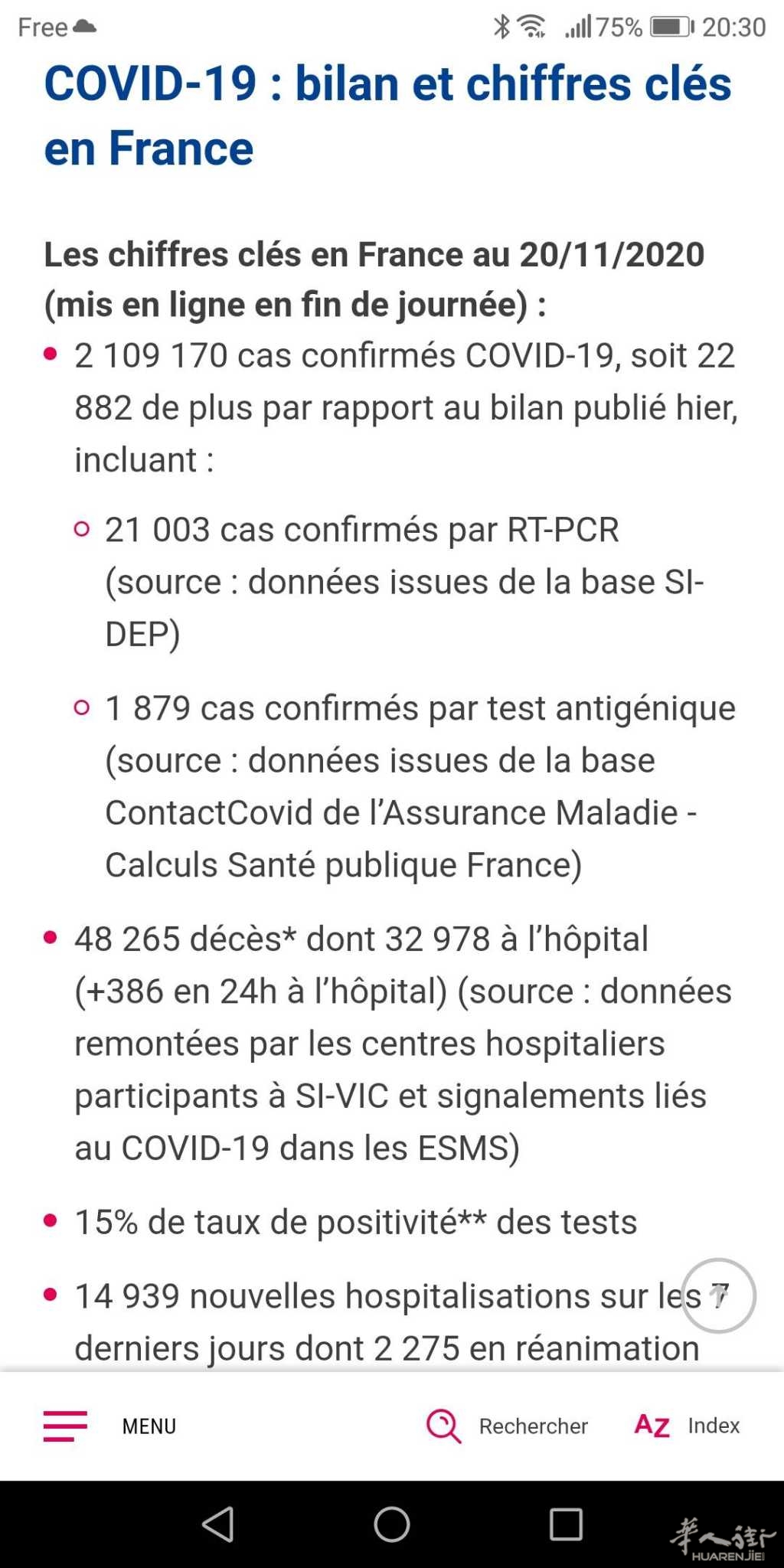The image size is (784, 1568).
Task: Go to the system home screen
Action: click(392, 1524)
